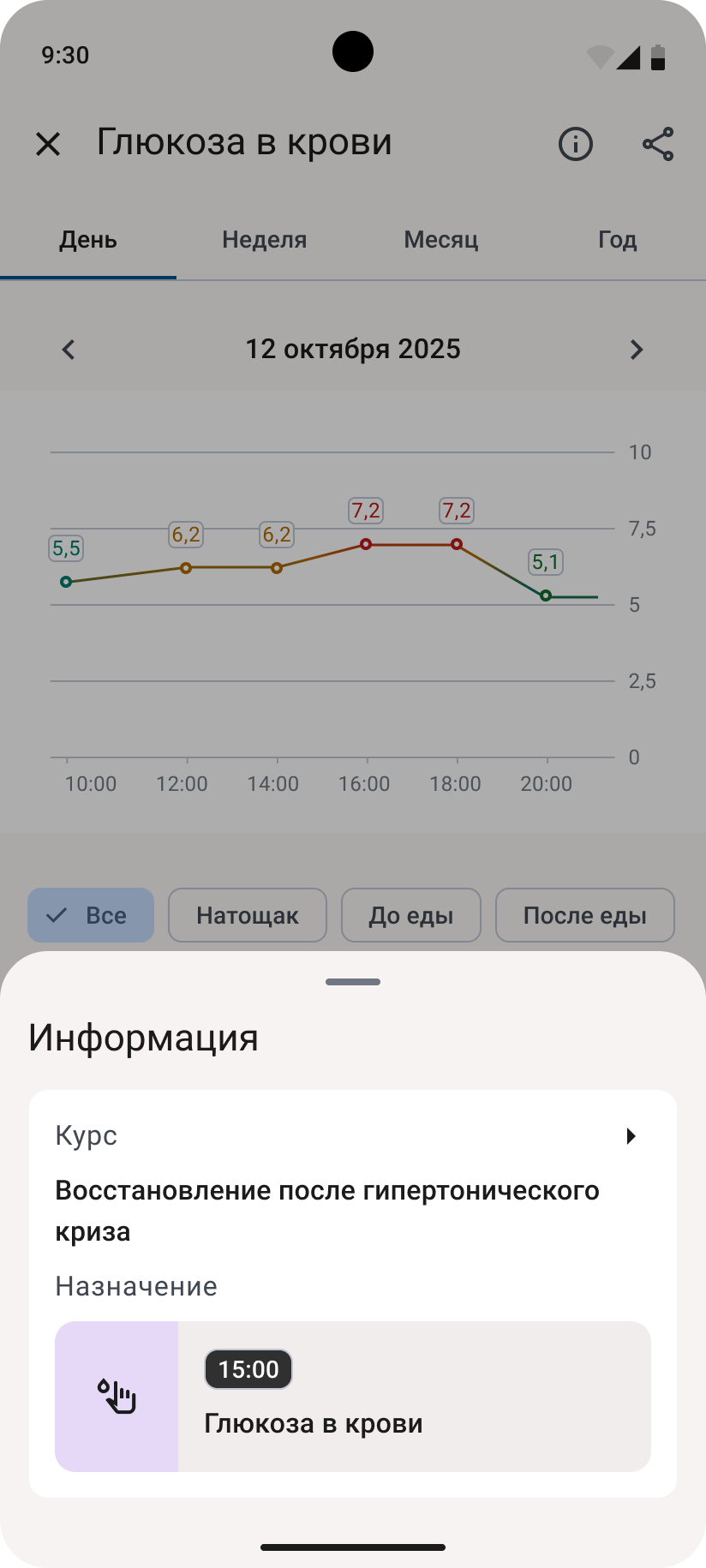
Task: Close the blood glucose screen
Action: click(x=48, y=144)
